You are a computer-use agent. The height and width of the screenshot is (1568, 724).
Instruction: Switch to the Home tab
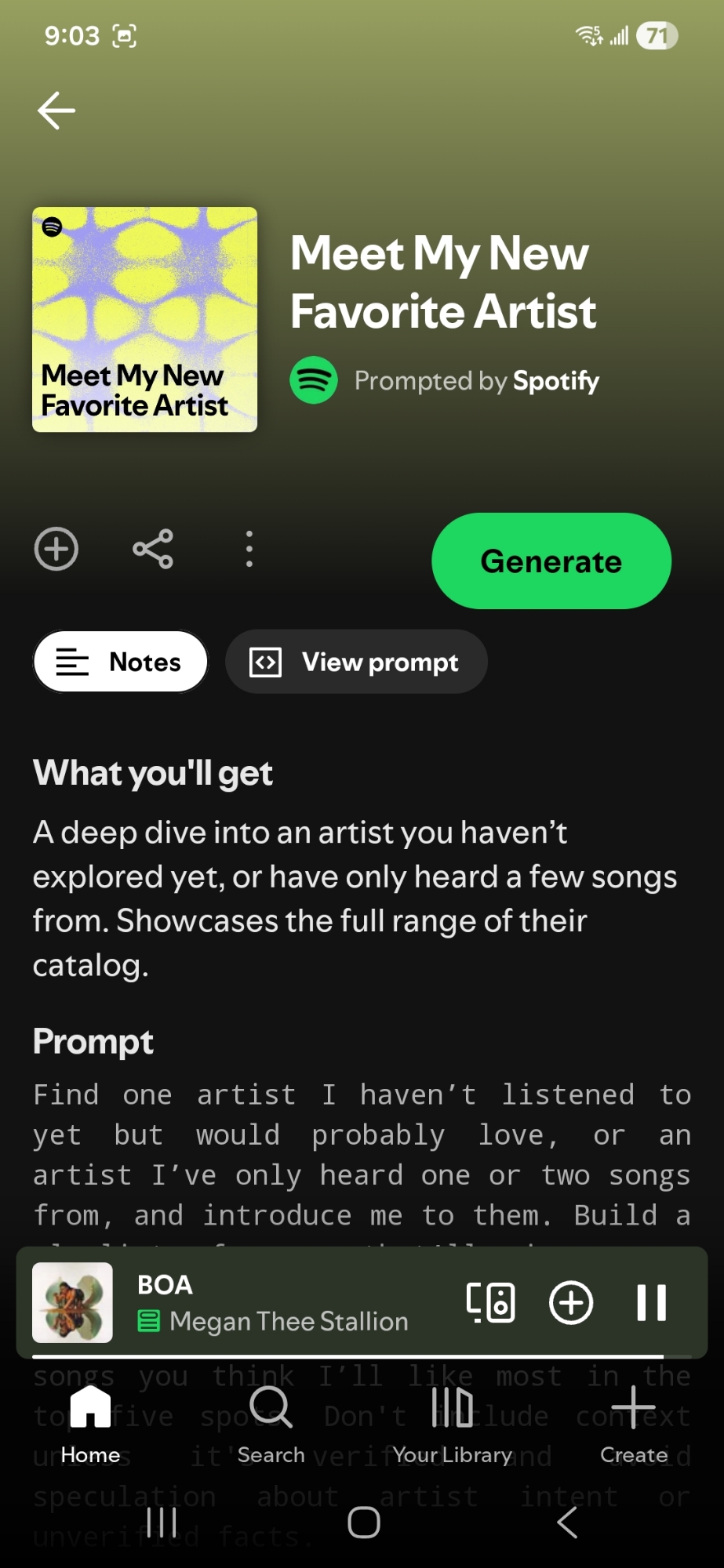pyautogui.click(x=91, y=1424)
